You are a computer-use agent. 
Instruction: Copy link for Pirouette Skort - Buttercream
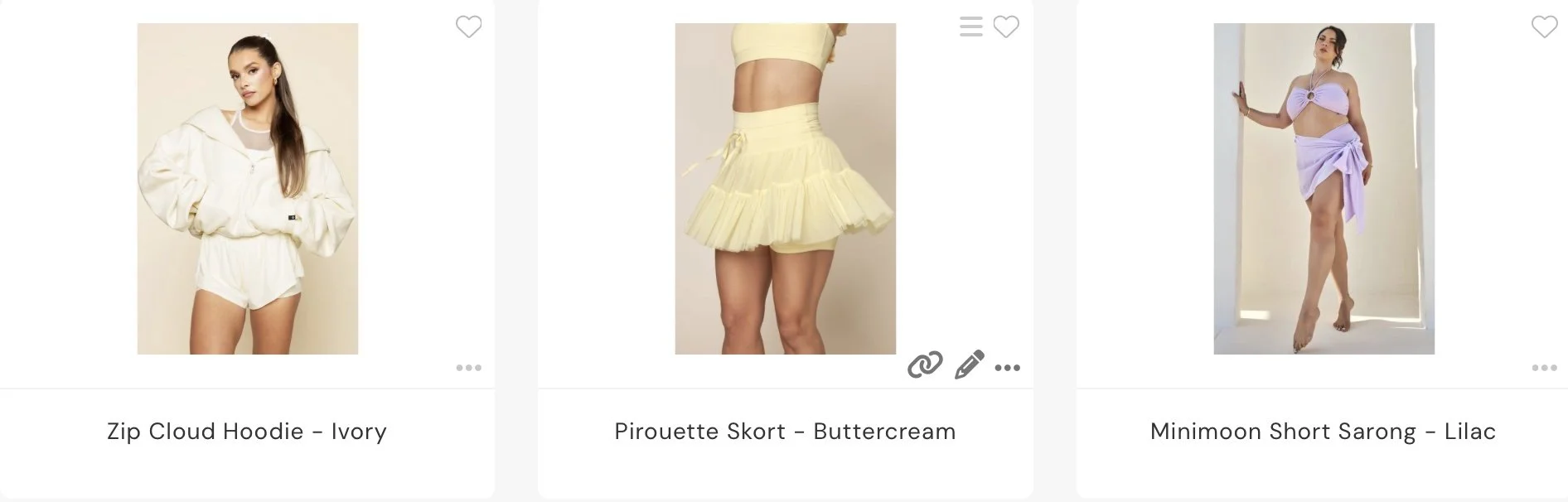[925, 364]
